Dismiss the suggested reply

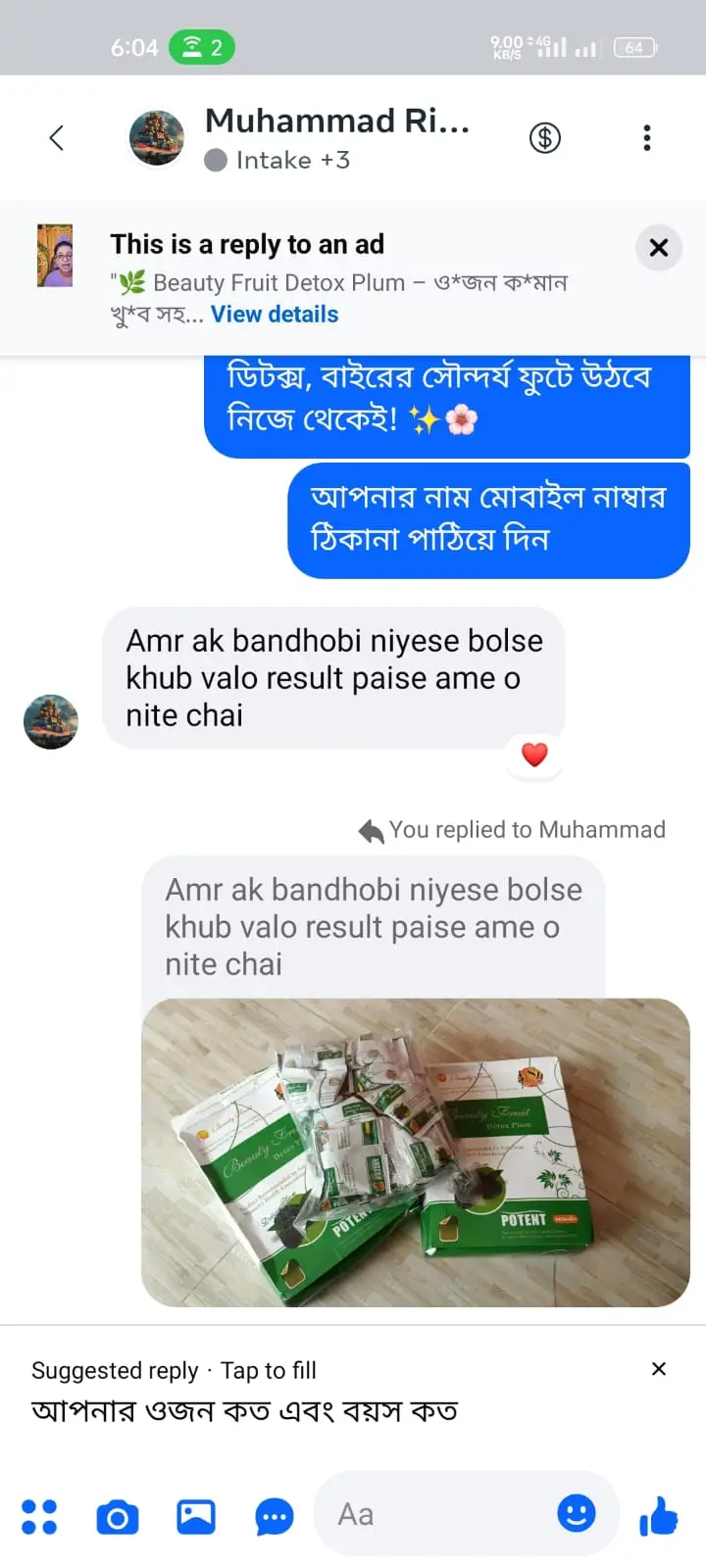659,1369
